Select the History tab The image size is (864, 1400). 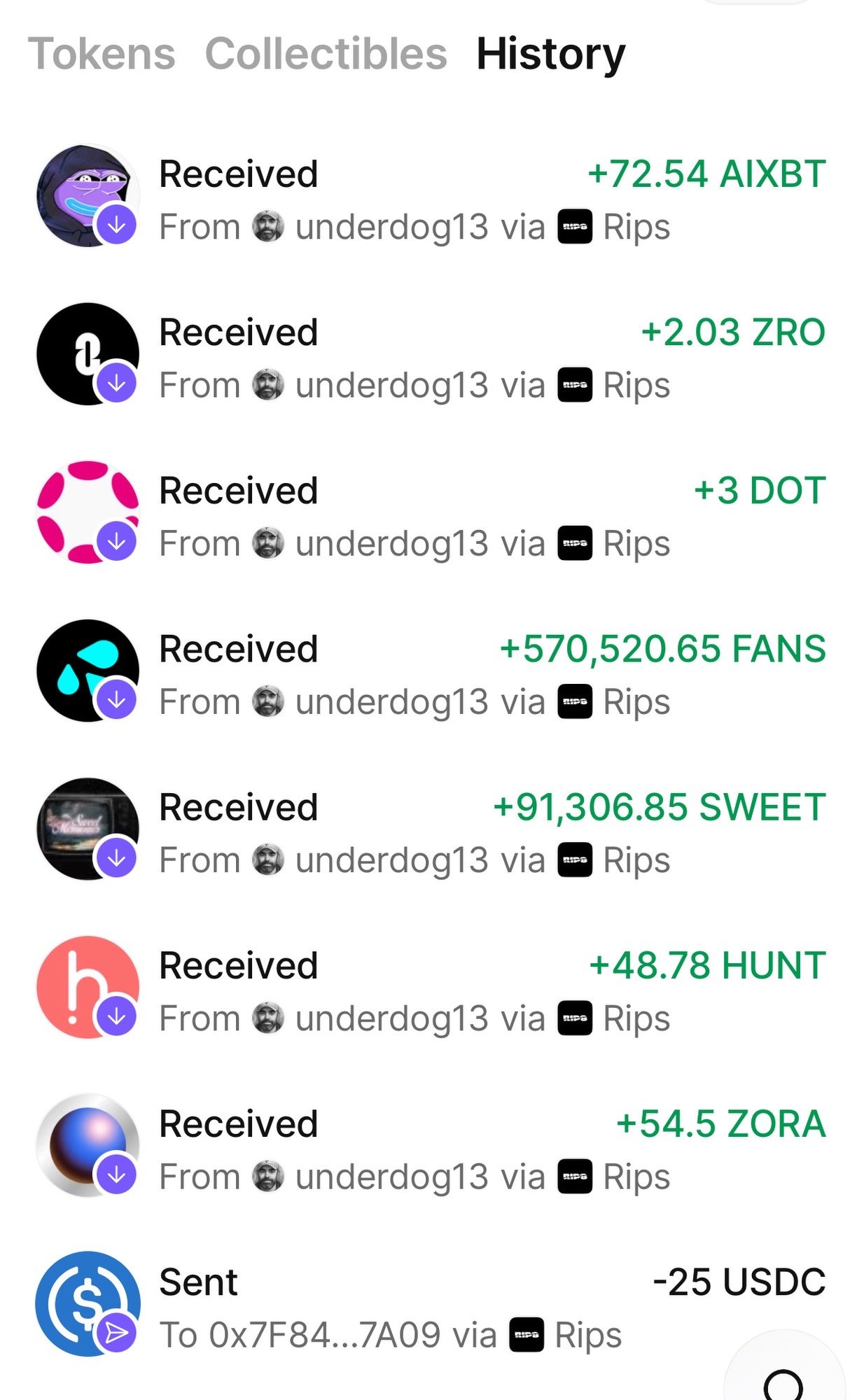pyautogui.click(x=550, y=54)
